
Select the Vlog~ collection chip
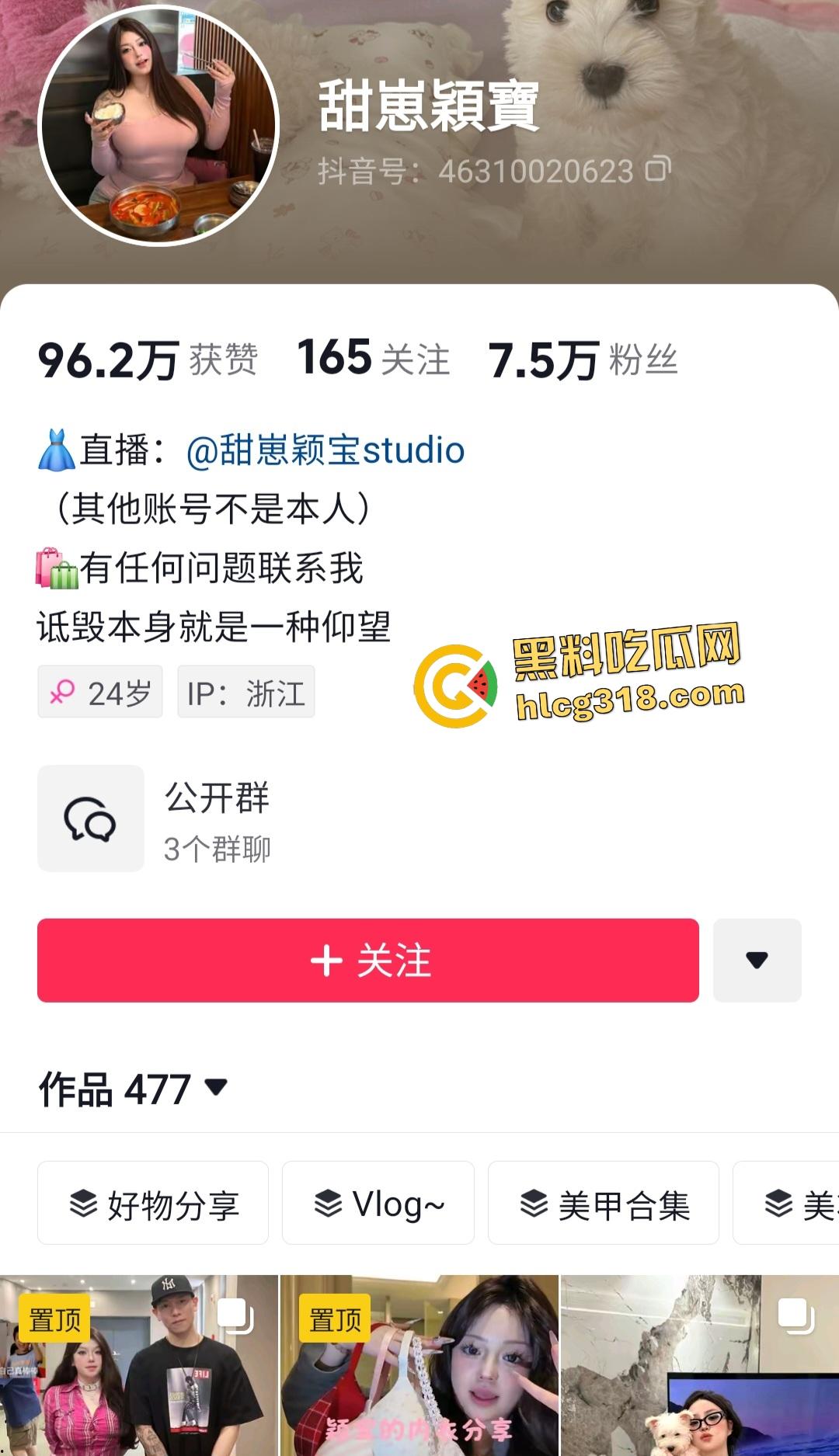click(378, 1204)
